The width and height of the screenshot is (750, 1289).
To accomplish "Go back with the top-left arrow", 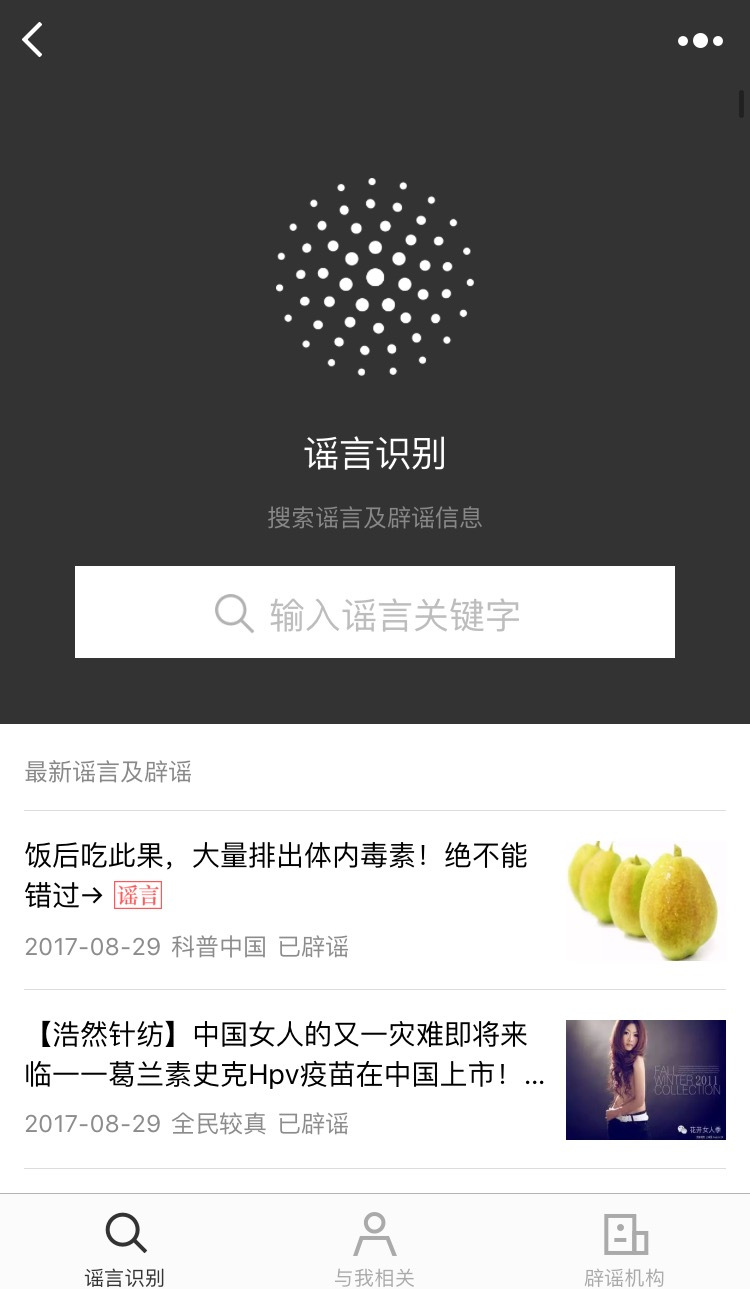I will point(33,40).
